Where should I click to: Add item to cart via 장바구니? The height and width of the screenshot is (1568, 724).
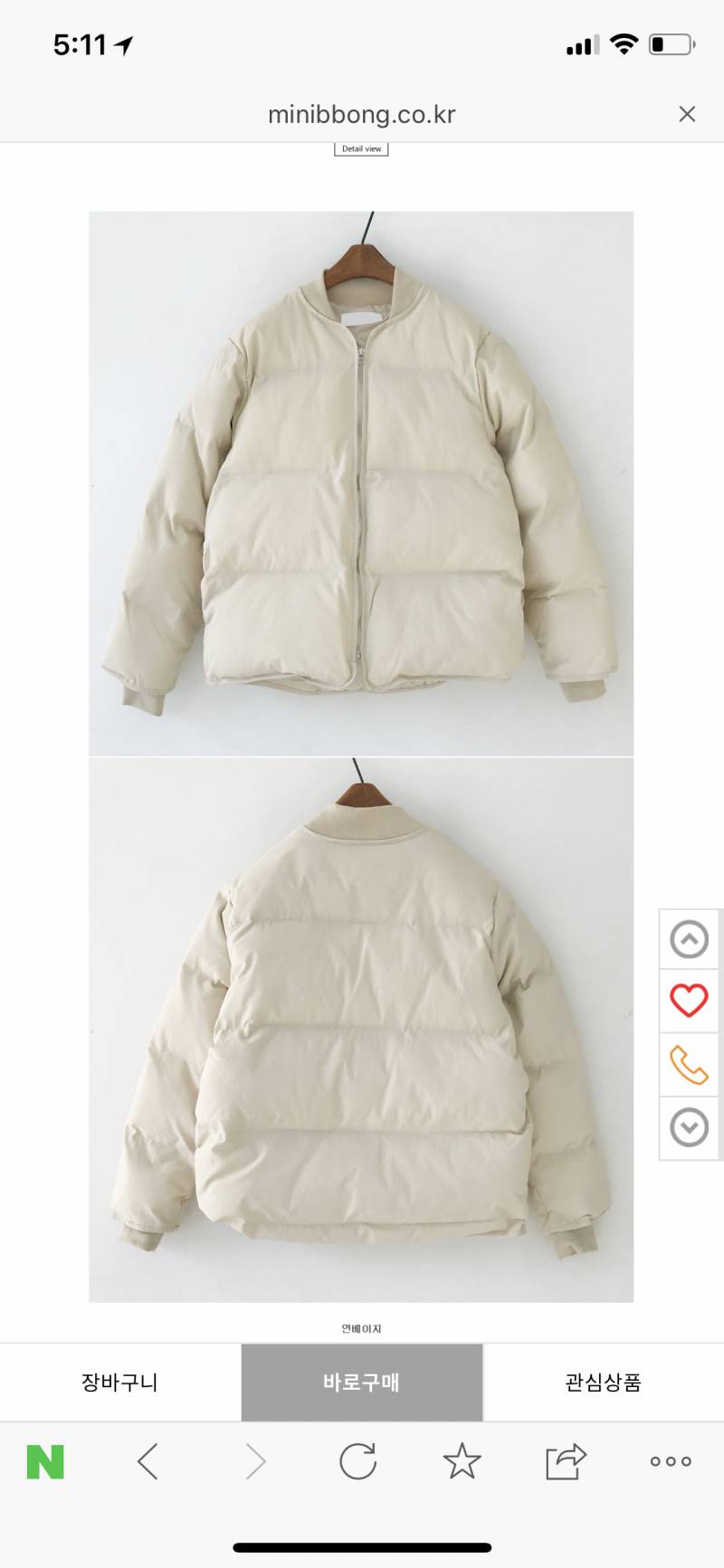(120, 1382)
